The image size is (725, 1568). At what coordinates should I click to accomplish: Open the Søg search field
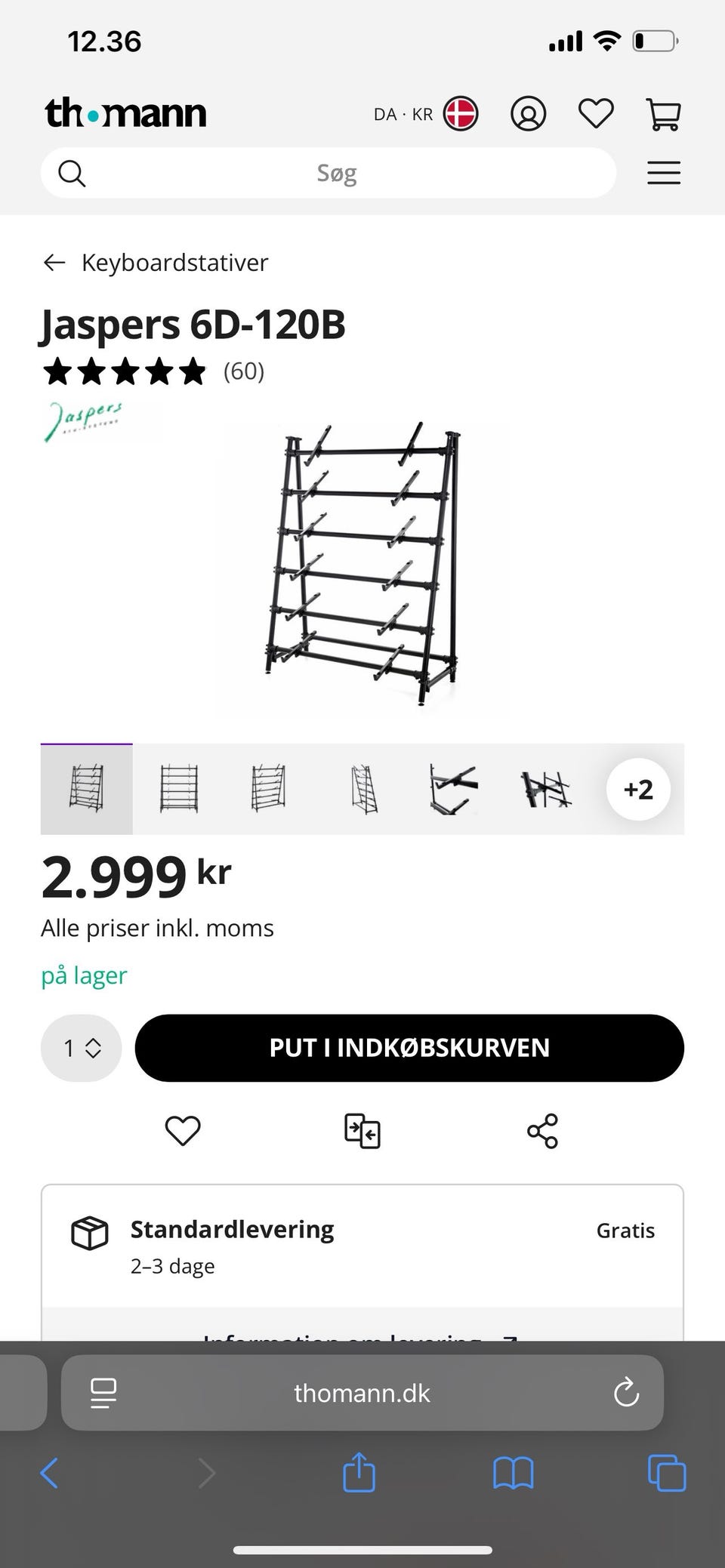(336, 174)
